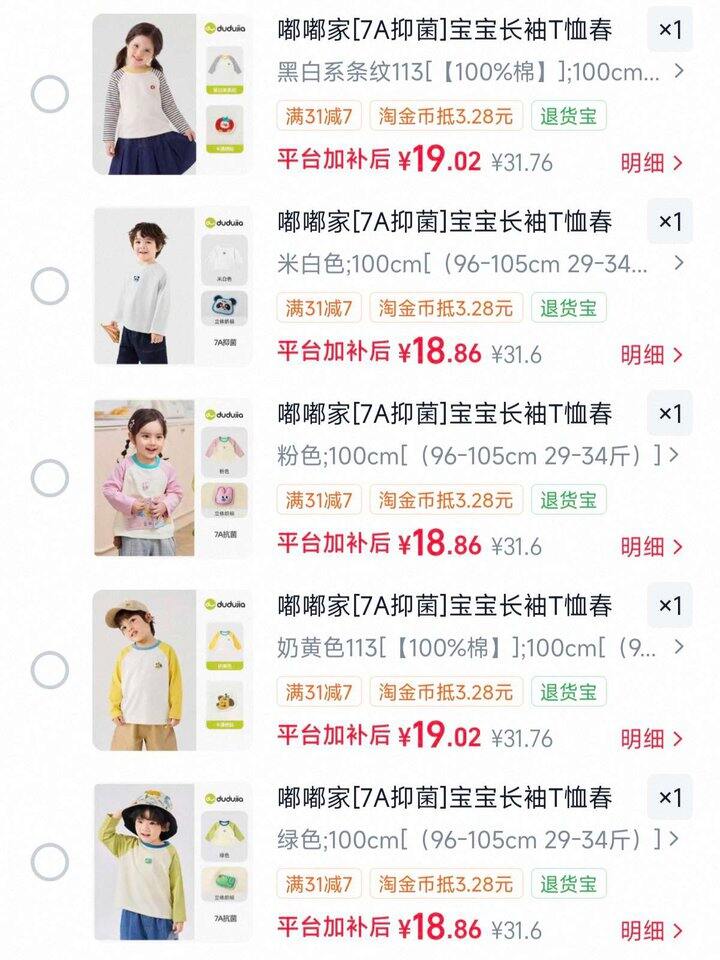Screen dimensions: 720x960
Task: Open the pink shirt product image
Action: coord(172,478)
